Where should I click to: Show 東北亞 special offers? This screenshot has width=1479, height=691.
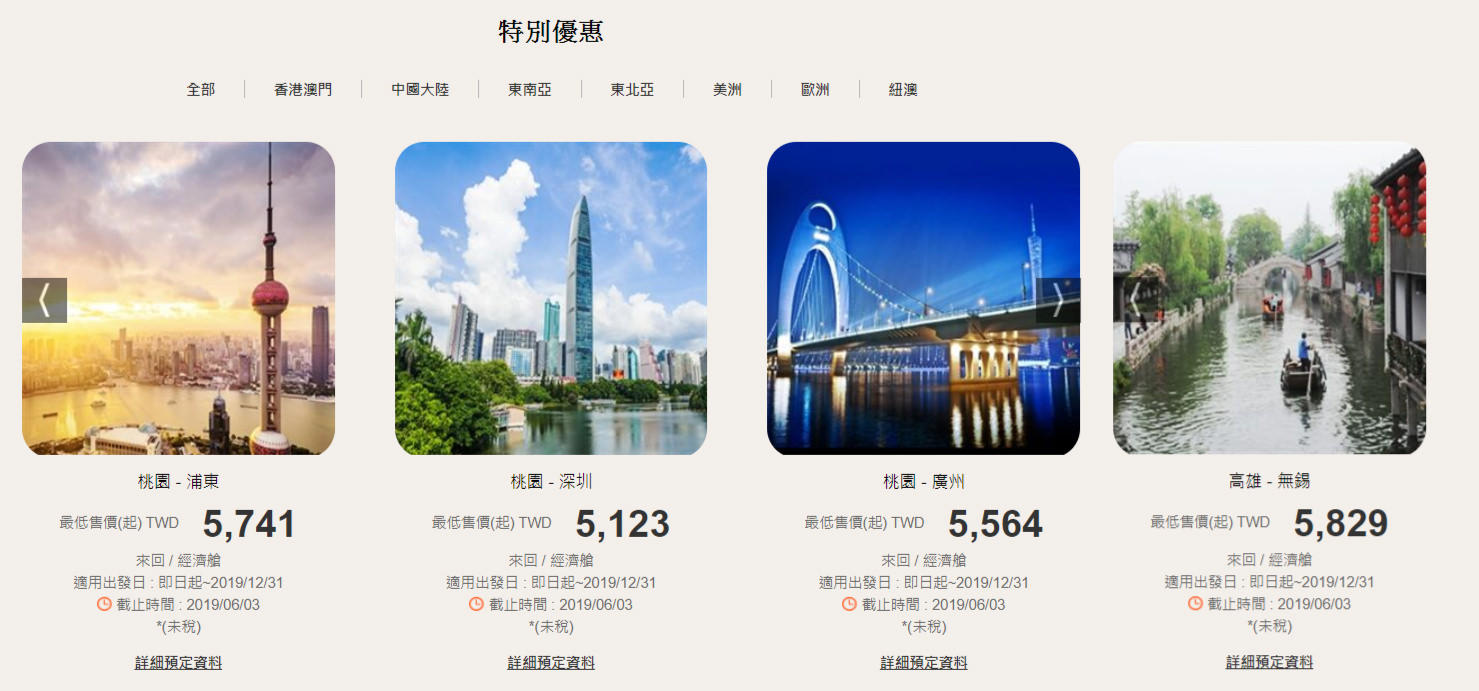click(632, 90)
